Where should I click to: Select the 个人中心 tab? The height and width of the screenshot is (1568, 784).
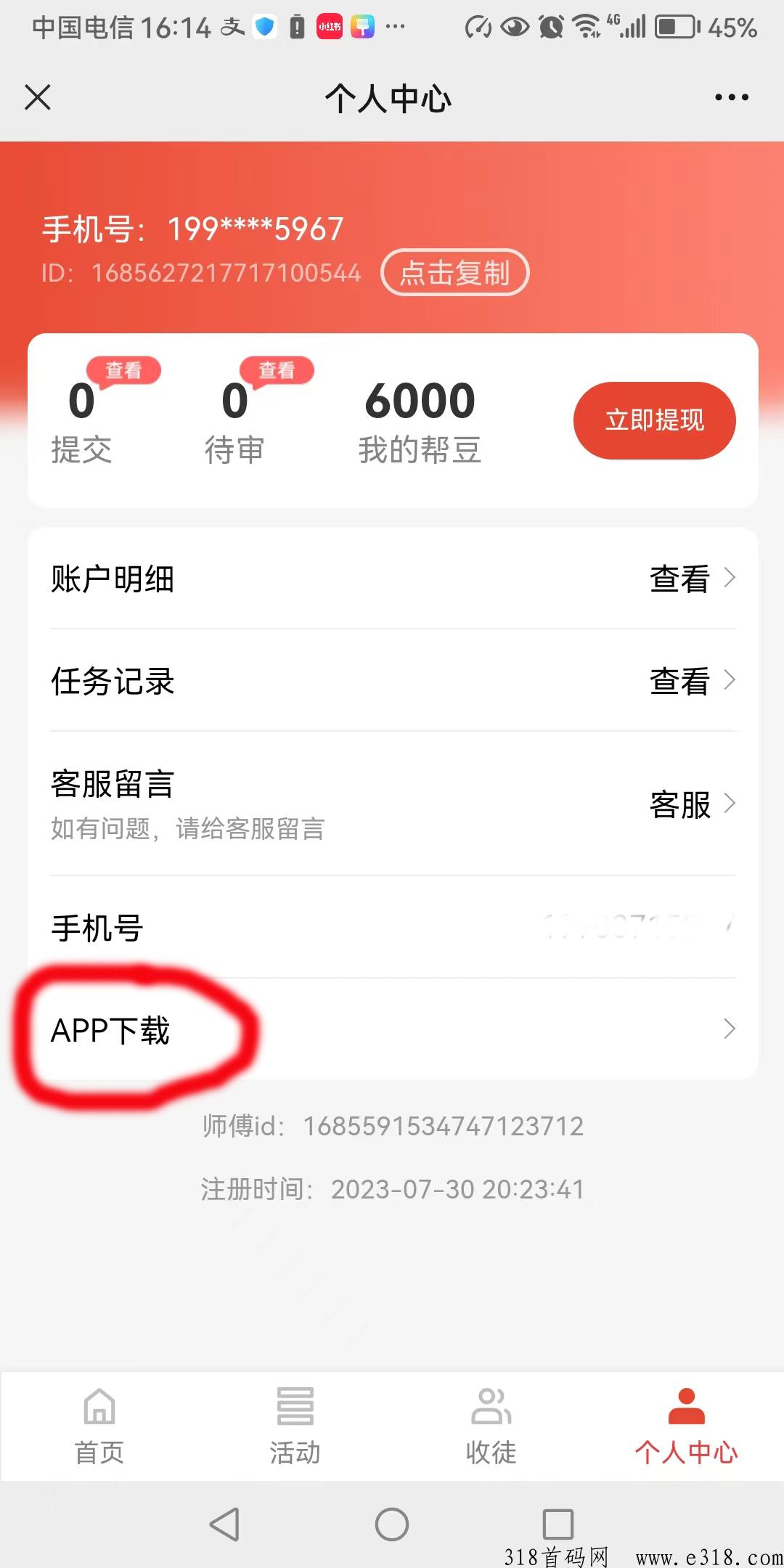[686, 1426]
